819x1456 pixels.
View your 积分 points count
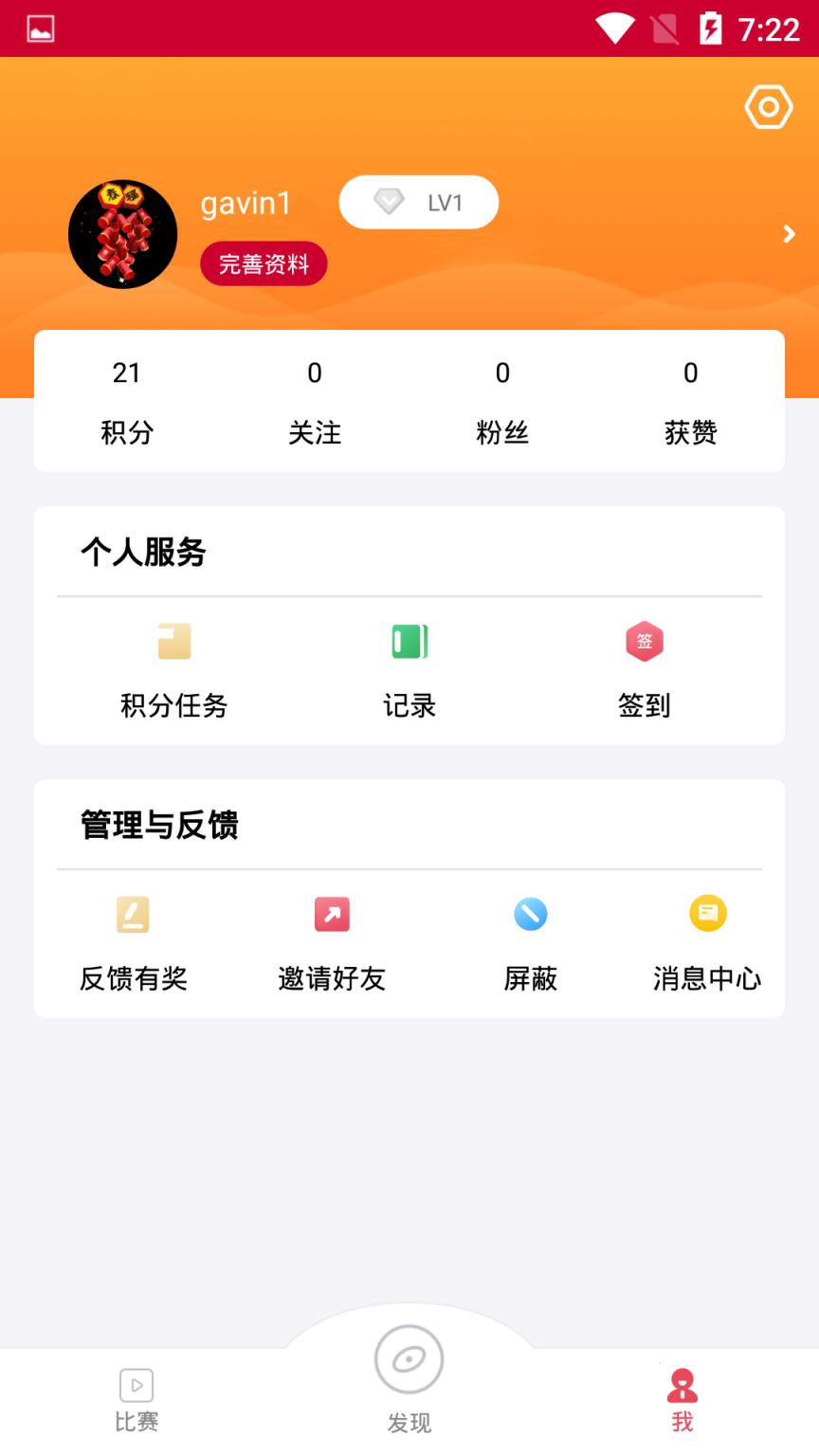point(126,401)
